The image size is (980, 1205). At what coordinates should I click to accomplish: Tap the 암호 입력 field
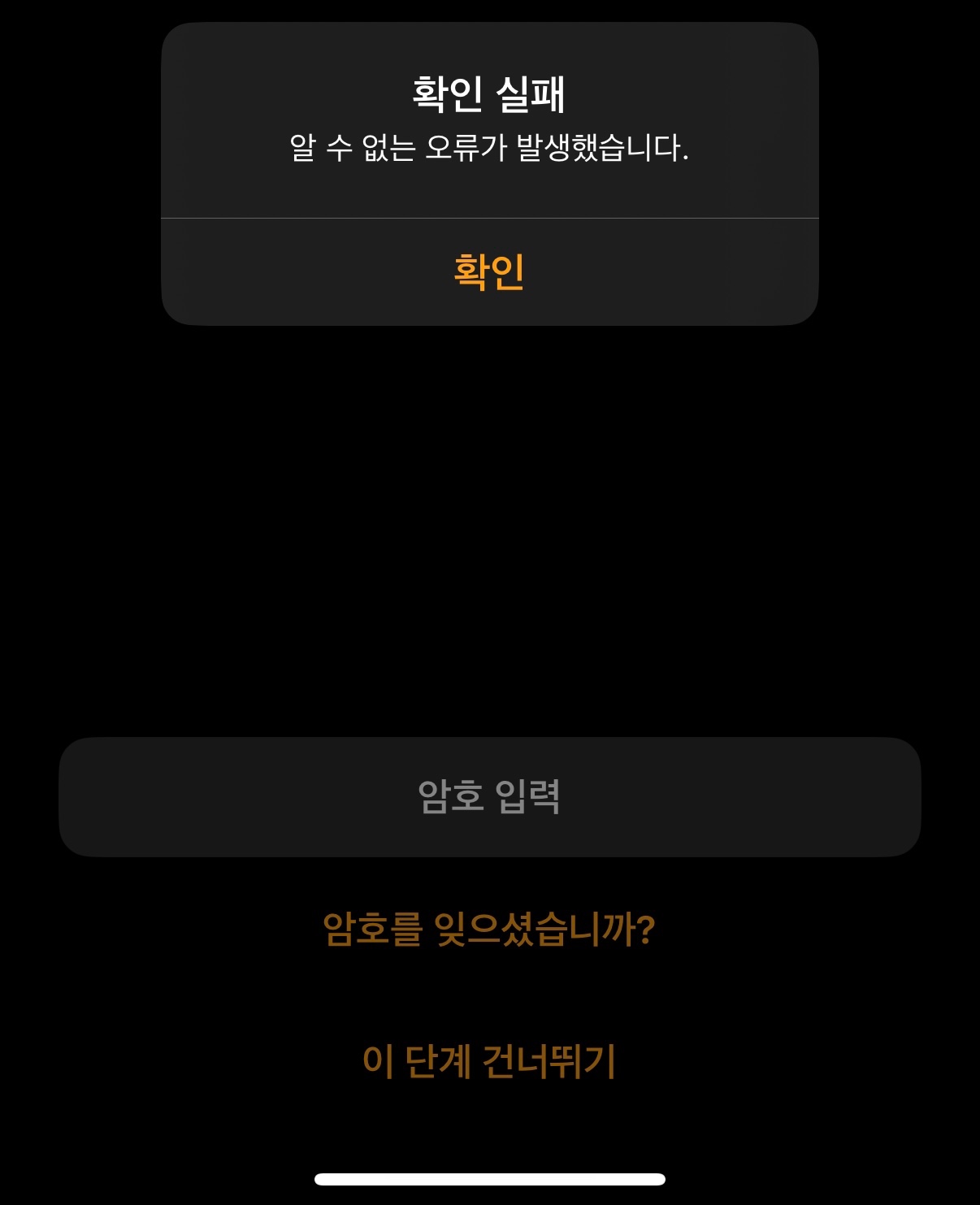point(489,796)
